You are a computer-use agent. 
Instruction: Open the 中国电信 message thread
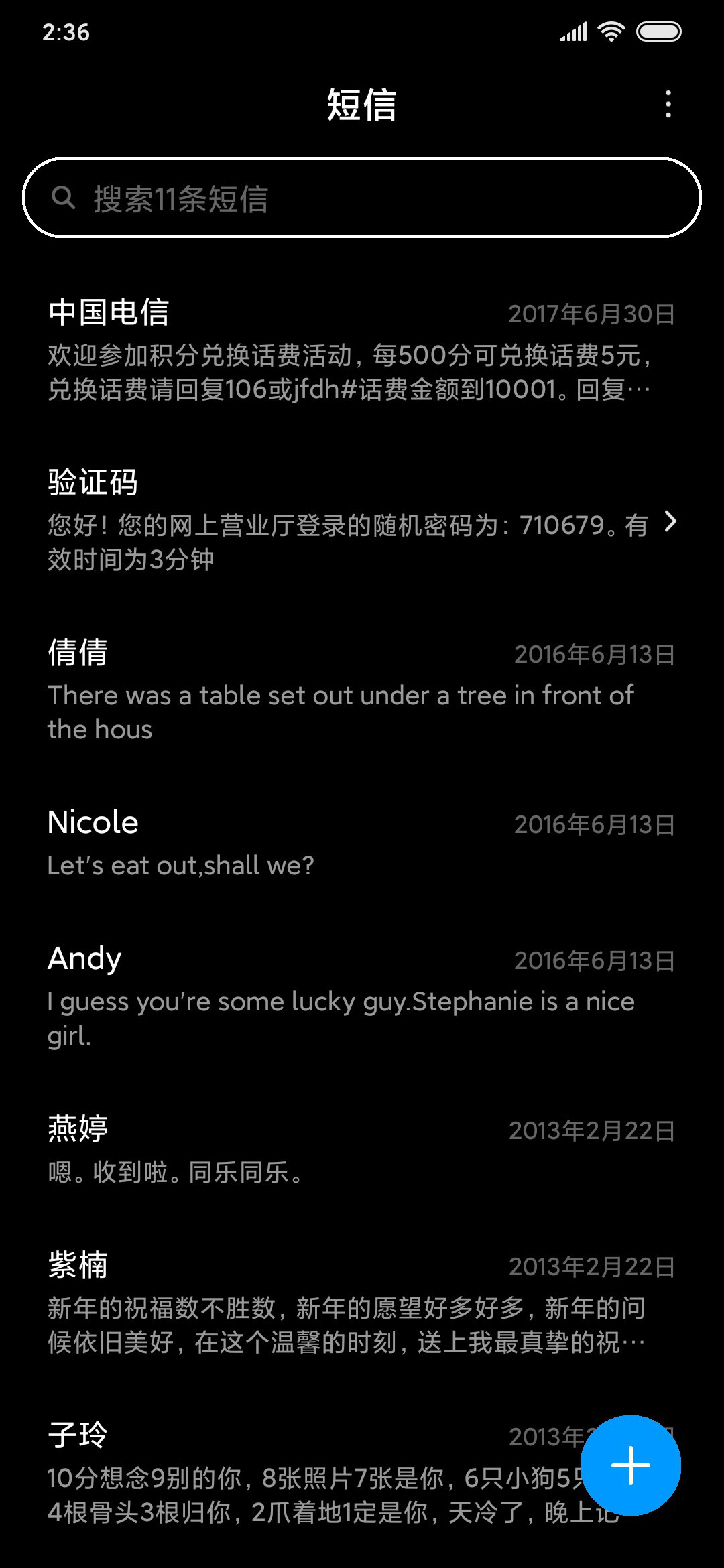pos(362,350)
